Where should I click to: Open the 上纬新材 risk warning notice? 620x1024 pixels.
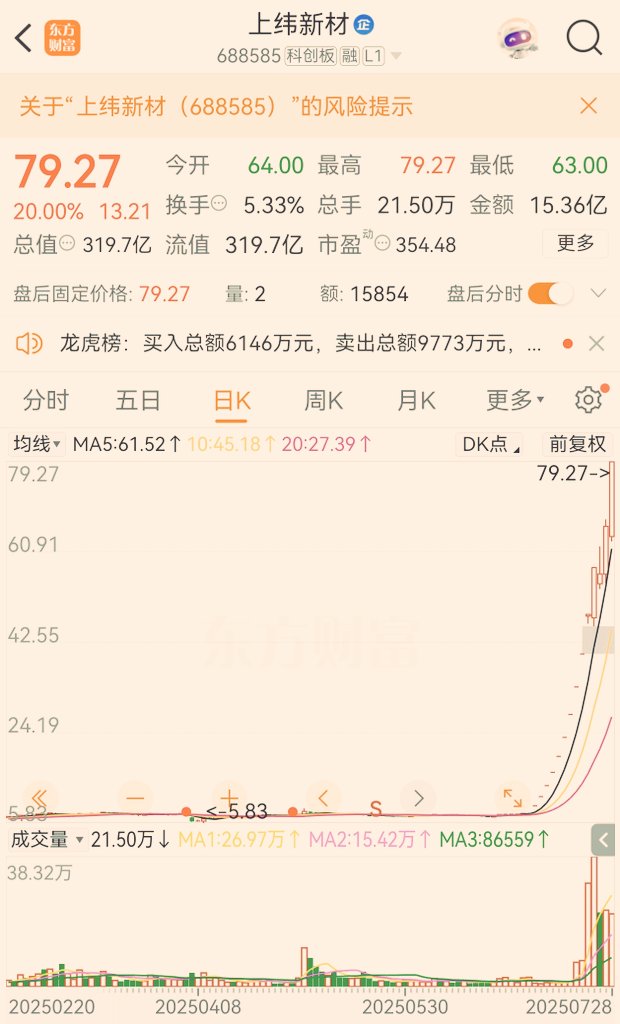click(x=216, y=106)
